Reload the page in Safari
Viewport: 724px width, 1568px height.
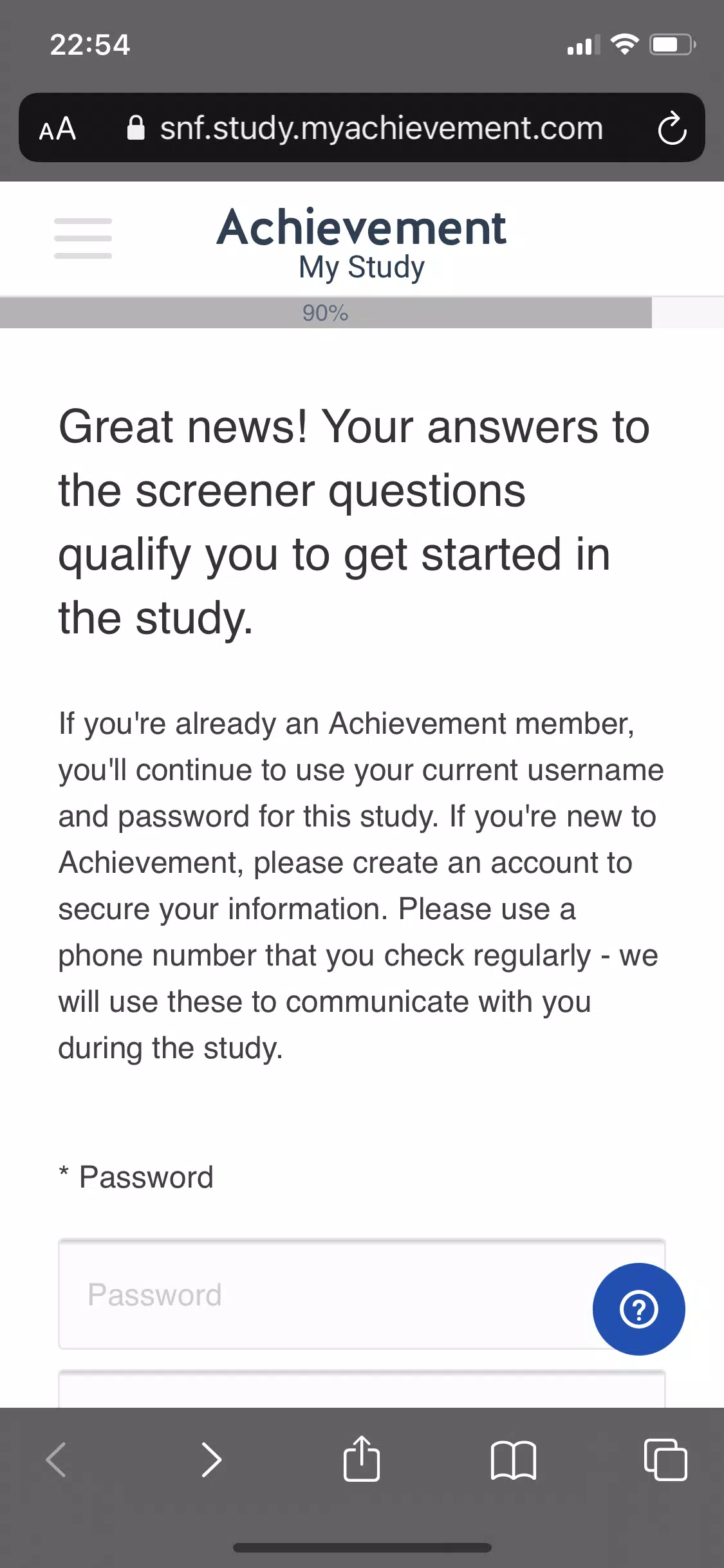(672, 128)
